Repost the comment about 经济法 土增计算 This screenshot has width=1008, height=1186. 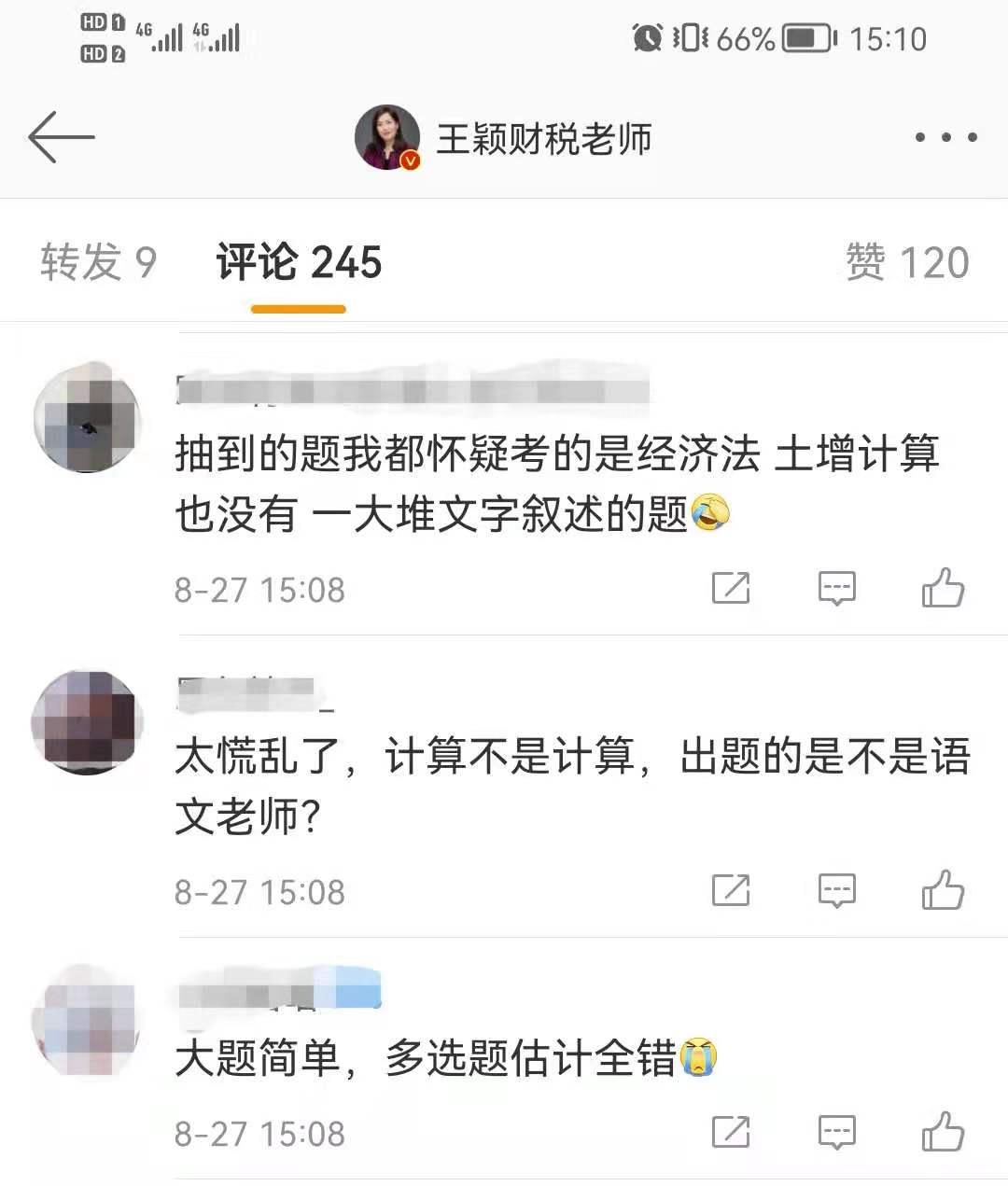click(x=731, y=588)
